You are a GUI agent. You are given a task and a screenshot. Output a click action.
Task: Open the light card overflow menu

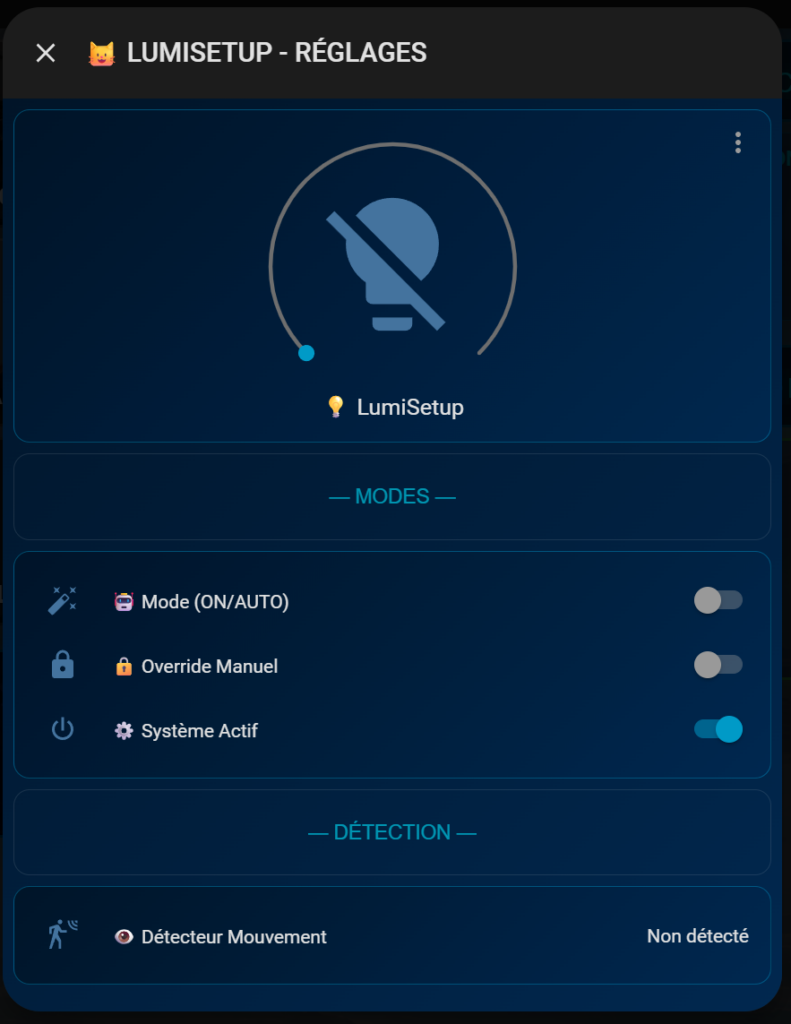(738, 143)
